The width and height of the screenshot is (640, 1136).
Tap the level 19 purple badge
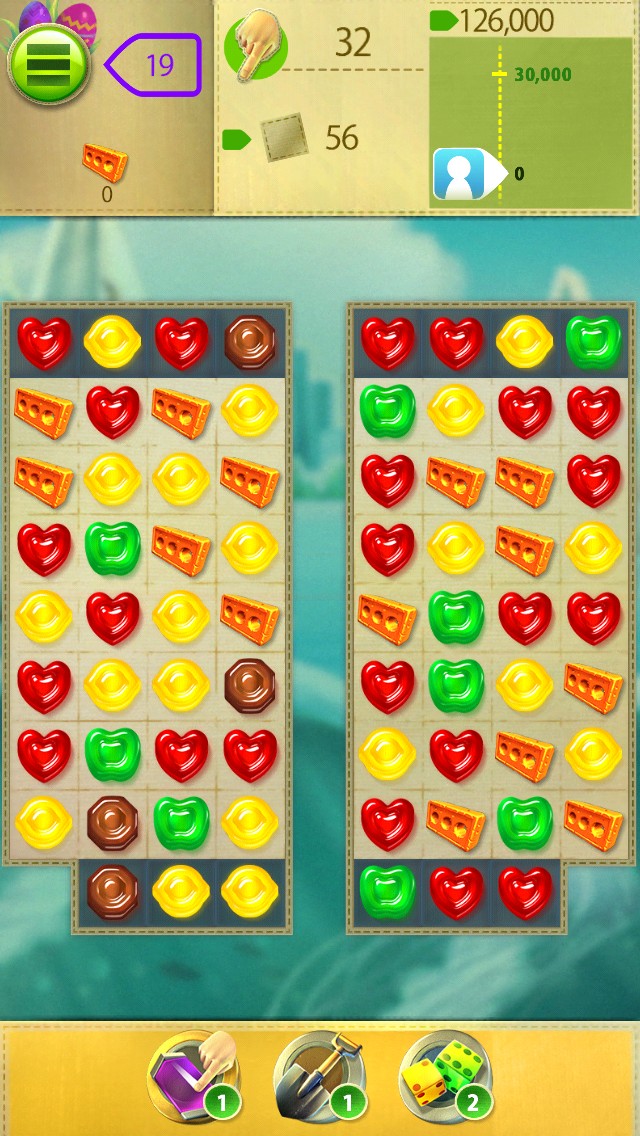[156, 65]
